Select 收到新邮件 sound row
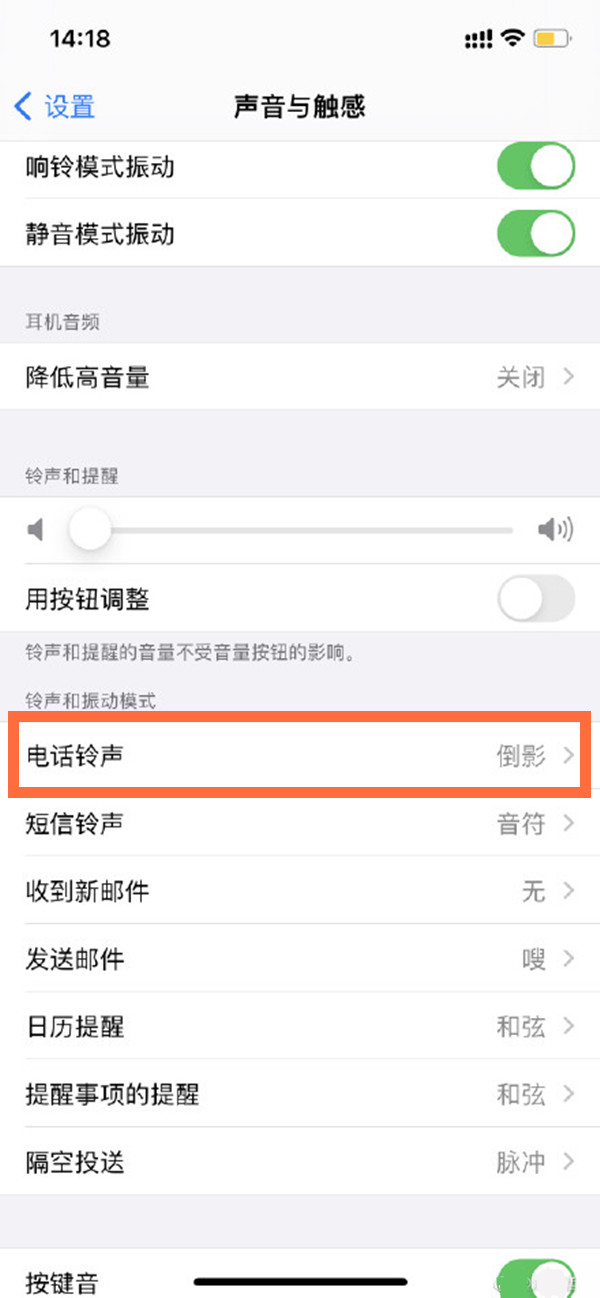The image size is (600, 1298). [x=300, y=891]
